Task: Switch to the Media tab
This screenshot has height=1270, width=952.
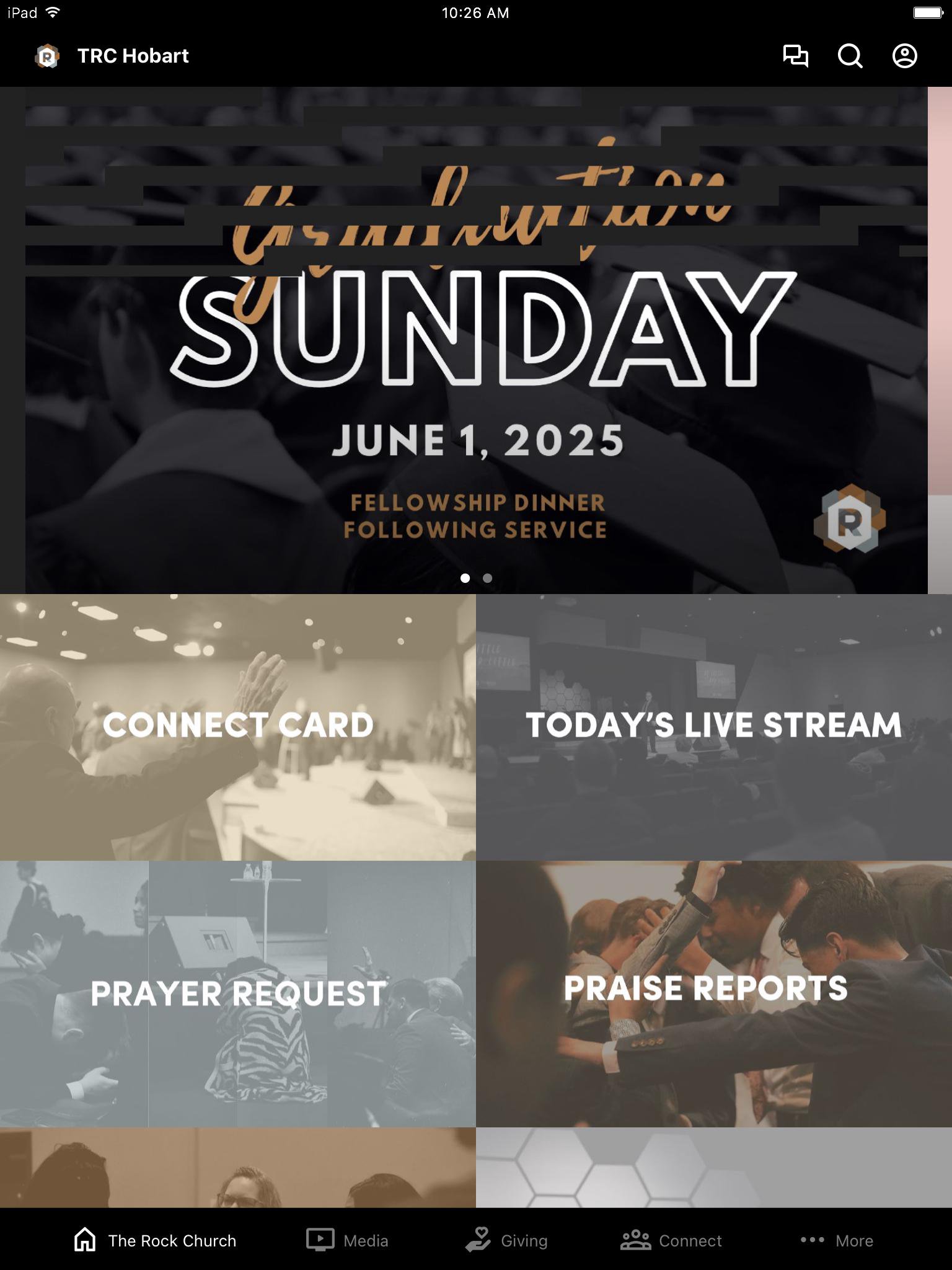Action: [348, 1240]
